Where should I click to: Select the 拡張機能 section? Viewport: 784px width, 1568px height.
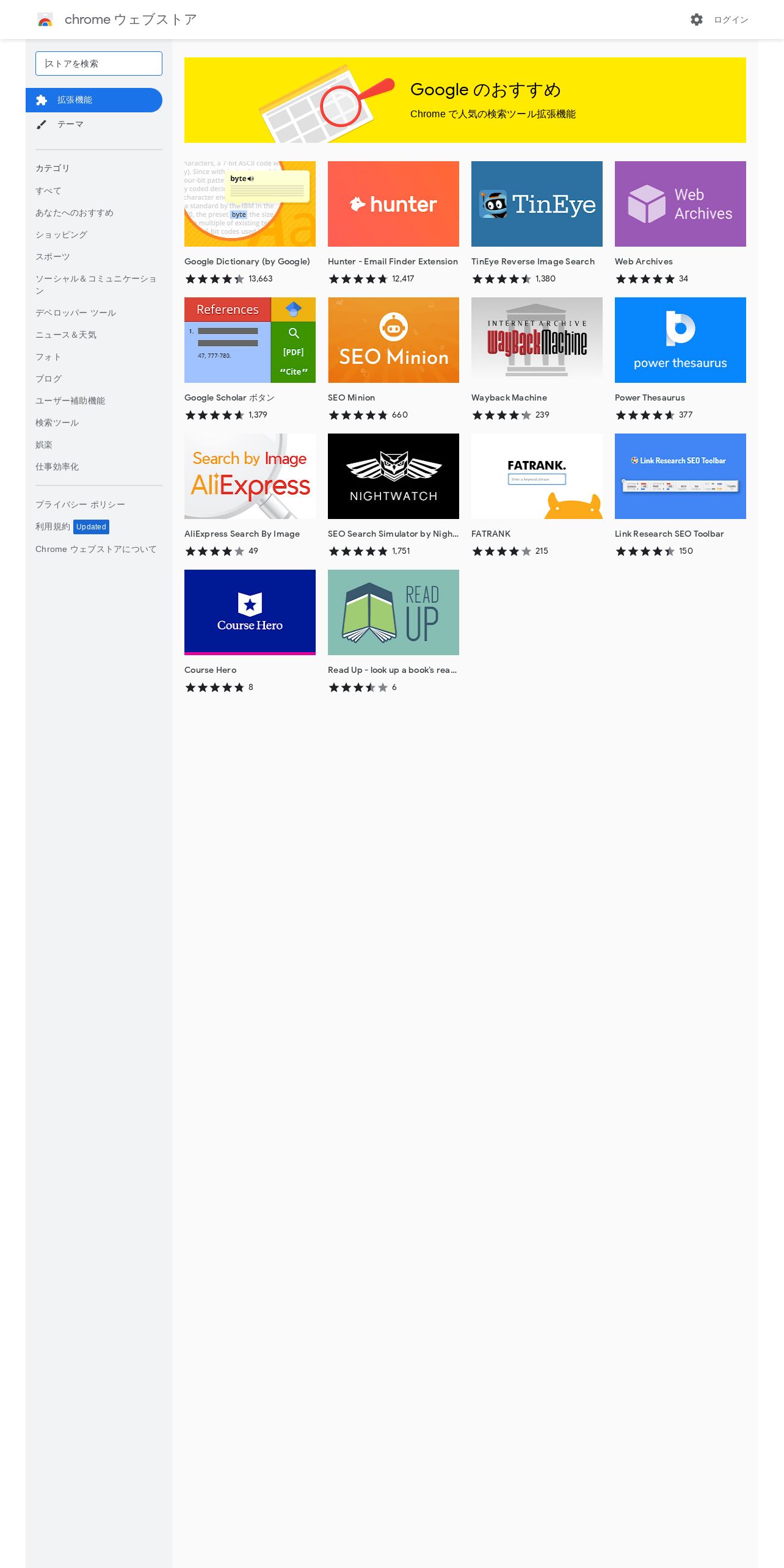tap(94, 100)
